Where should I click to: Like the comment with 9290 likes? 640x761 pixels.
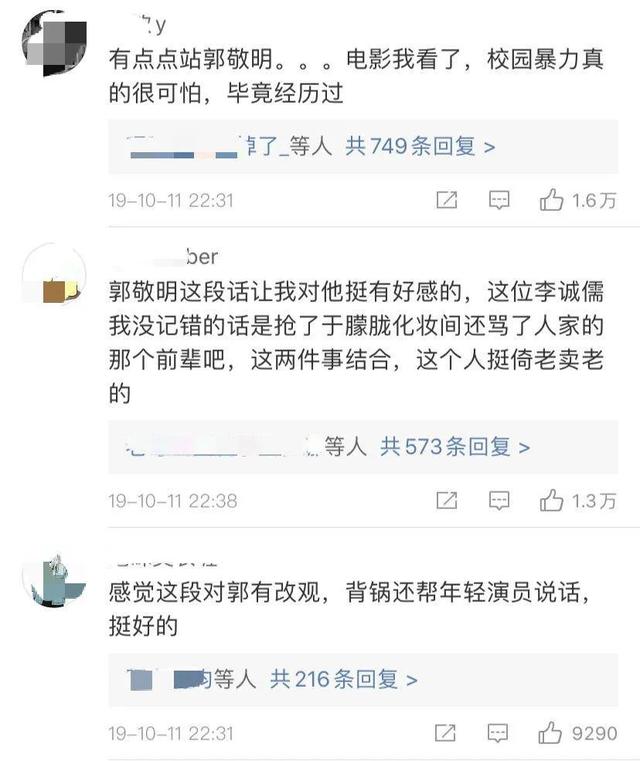click(x=552, y=734)
